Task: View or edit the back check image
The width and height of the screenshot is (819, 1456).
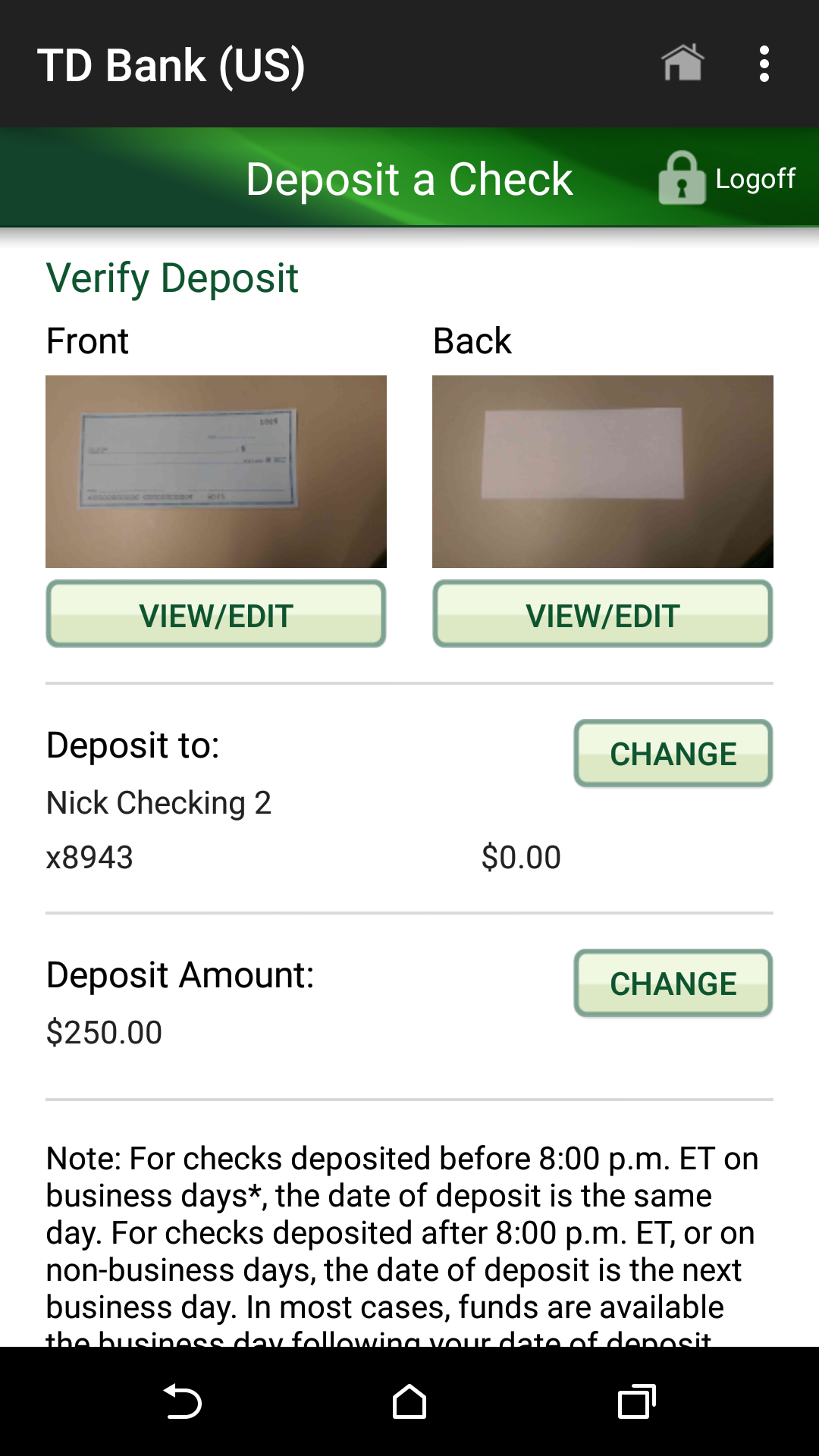Action: [603, 614]
